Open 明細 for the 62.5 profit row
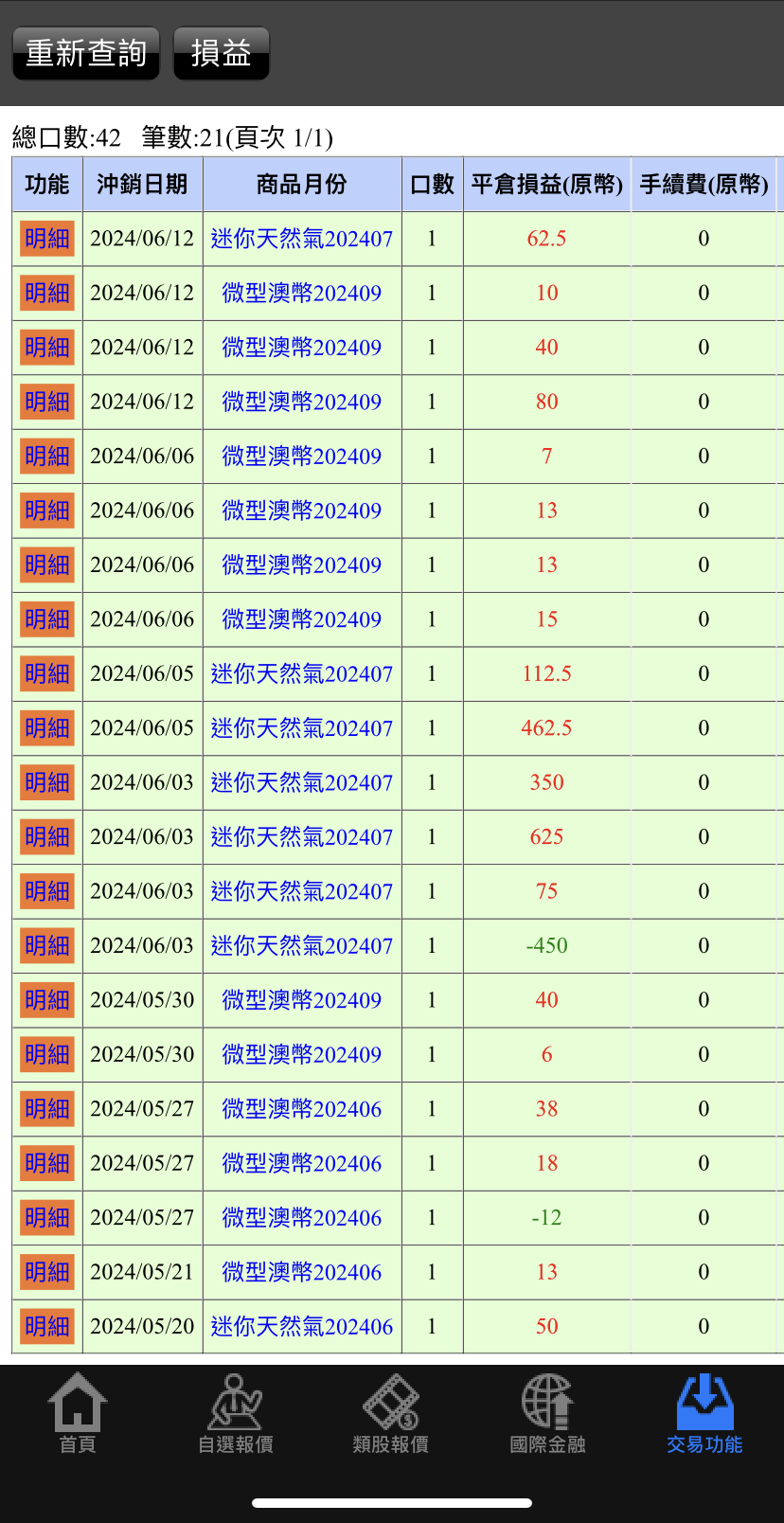This screenshot has width=784, height=1523. click(47, 239)
